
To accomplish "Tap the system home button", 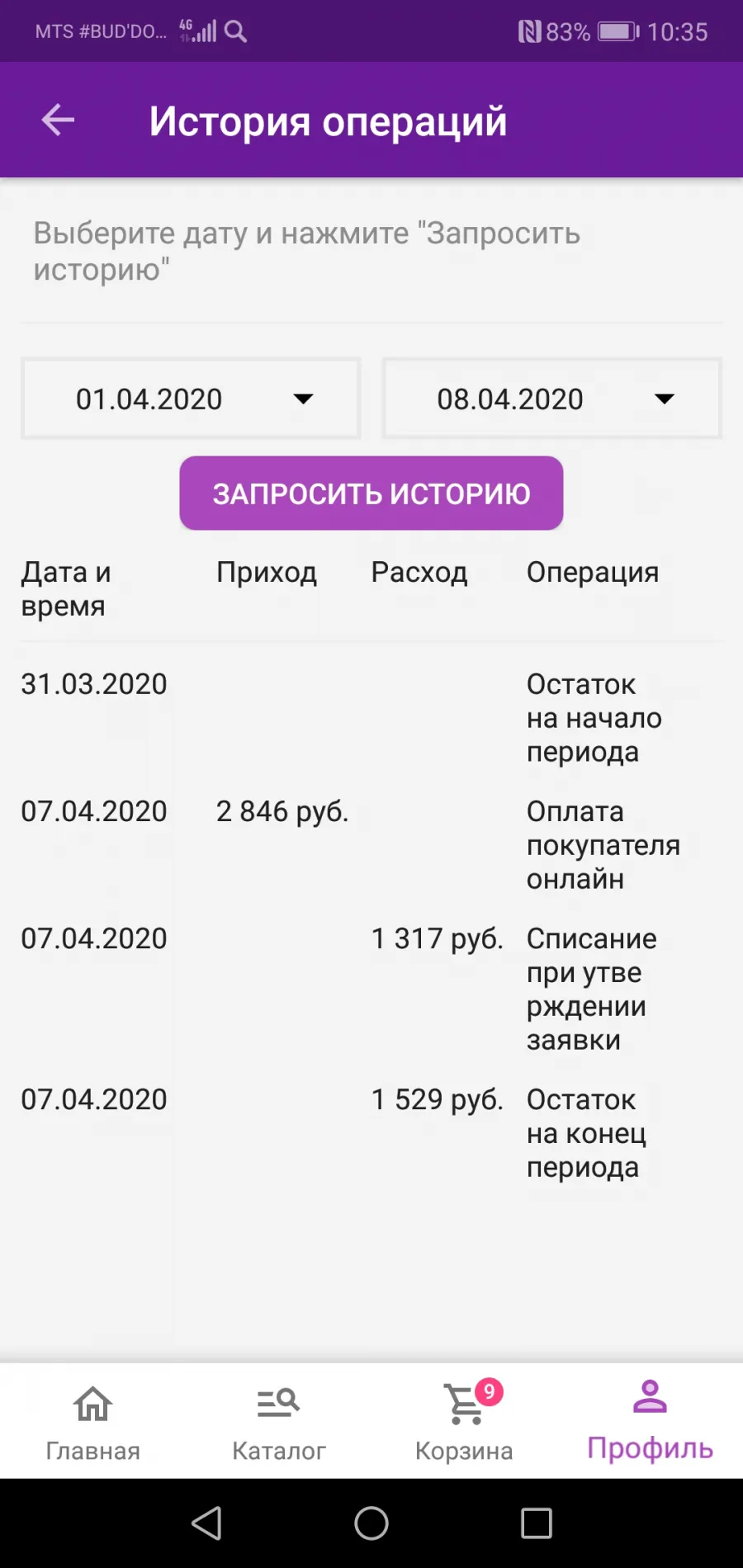I will tap(371, 1523).
